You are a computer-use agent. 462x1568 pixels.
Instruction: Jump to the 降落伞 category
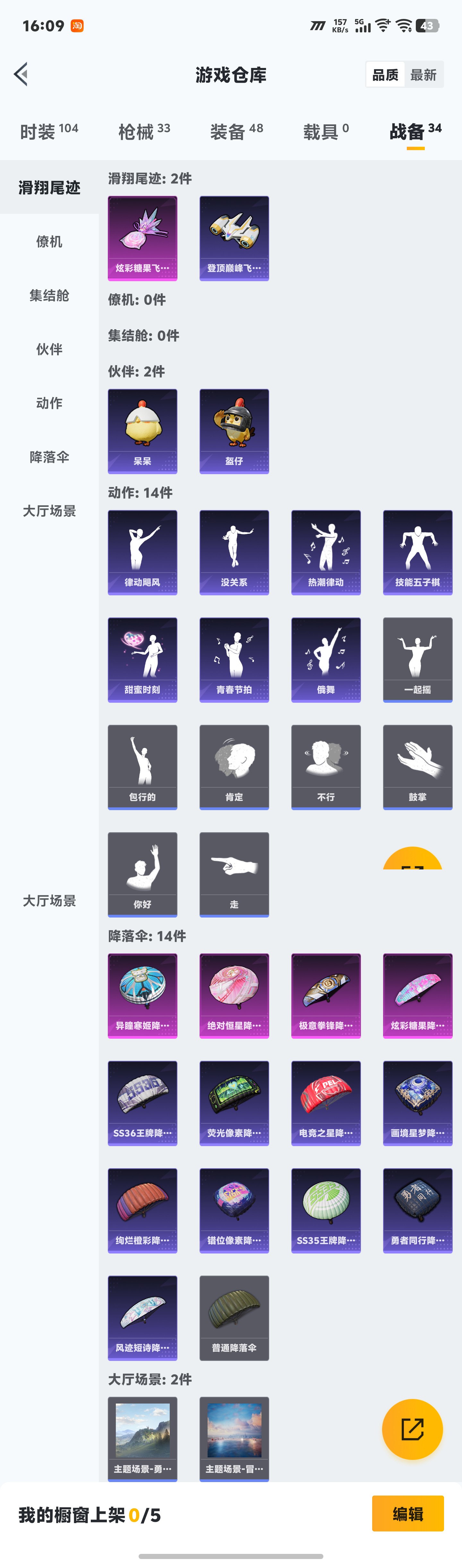tap(49, 457)
